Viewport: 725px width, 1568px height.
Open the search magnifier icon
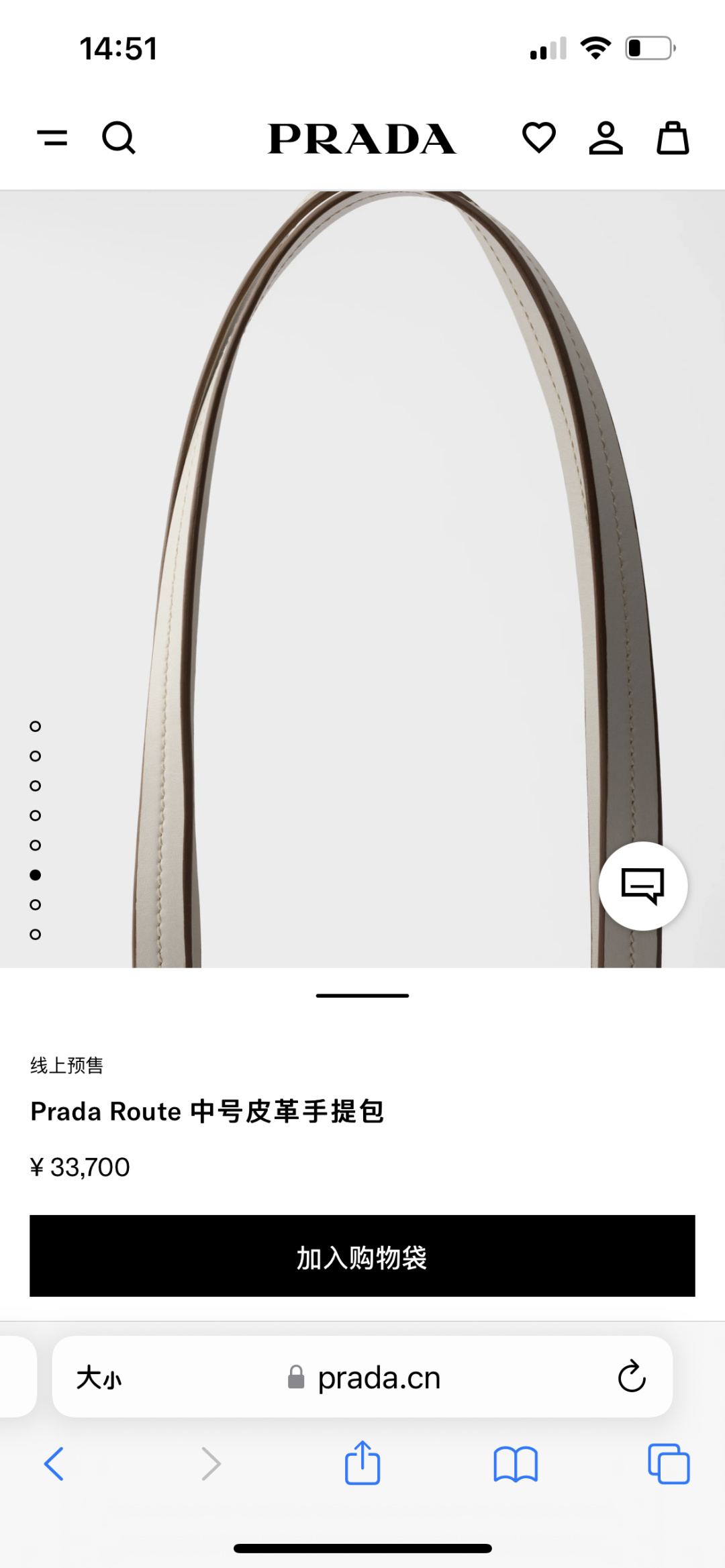119,138
